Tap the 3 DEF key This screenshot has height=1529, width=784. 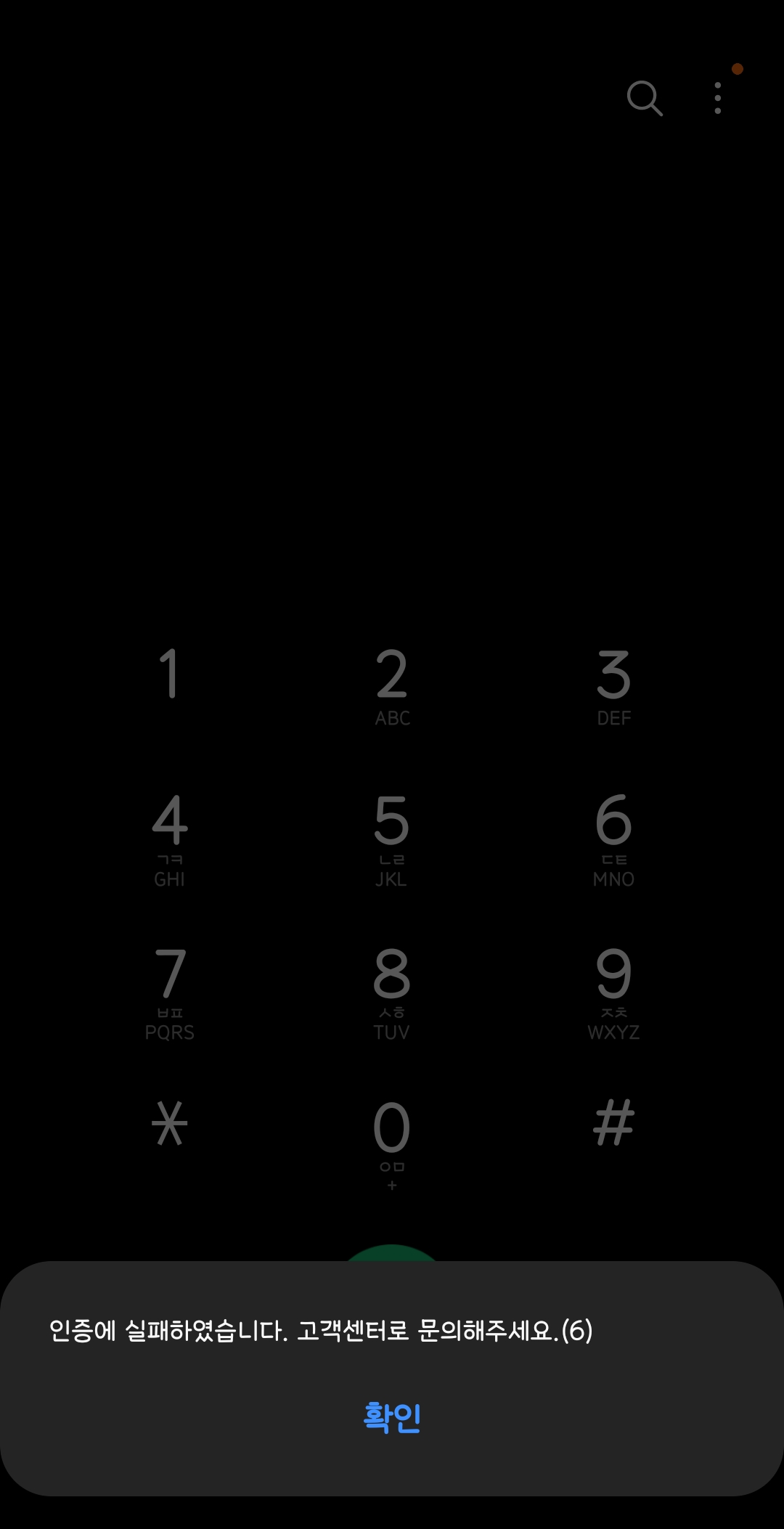614,687
